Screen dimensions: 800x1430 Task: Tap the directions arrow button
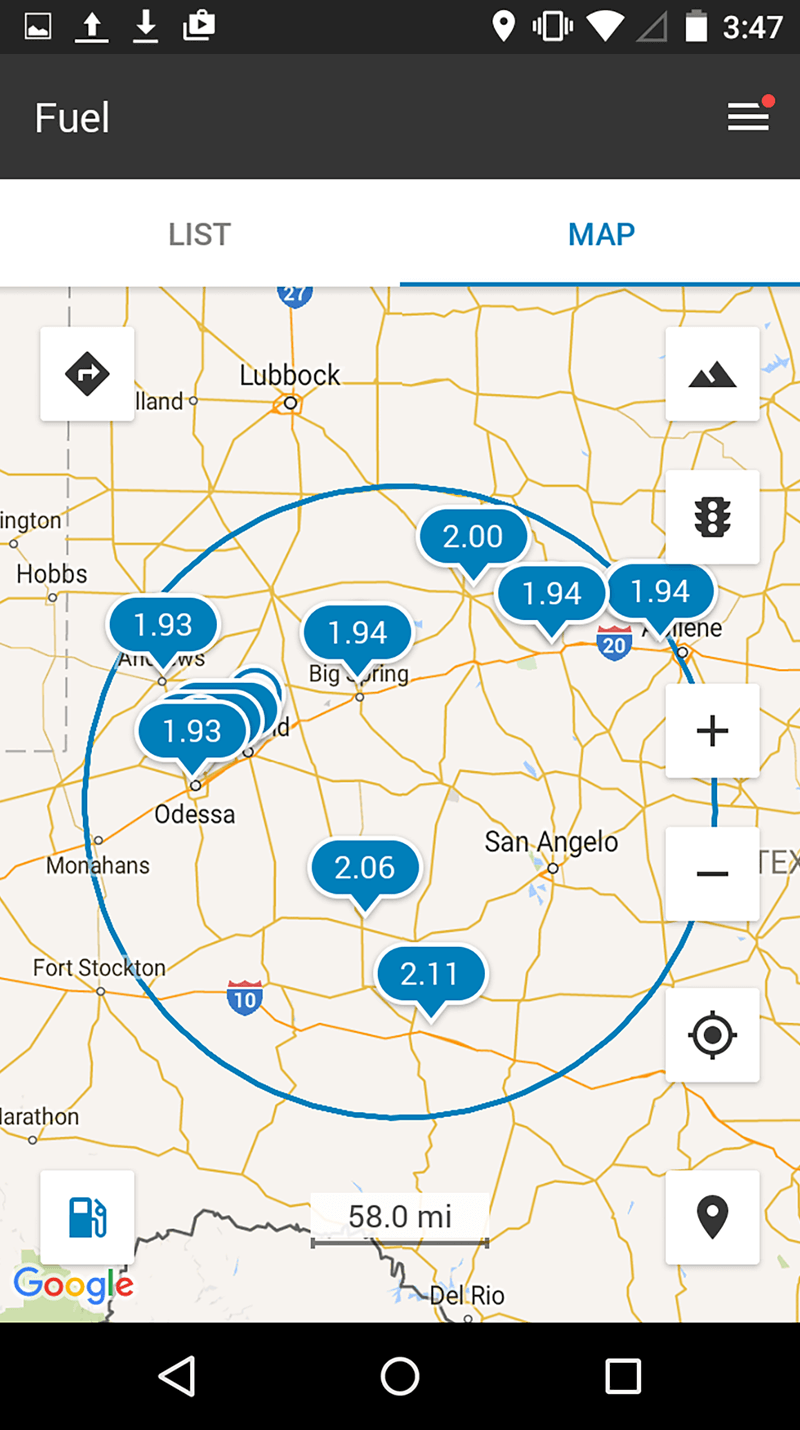click(87, 374)
